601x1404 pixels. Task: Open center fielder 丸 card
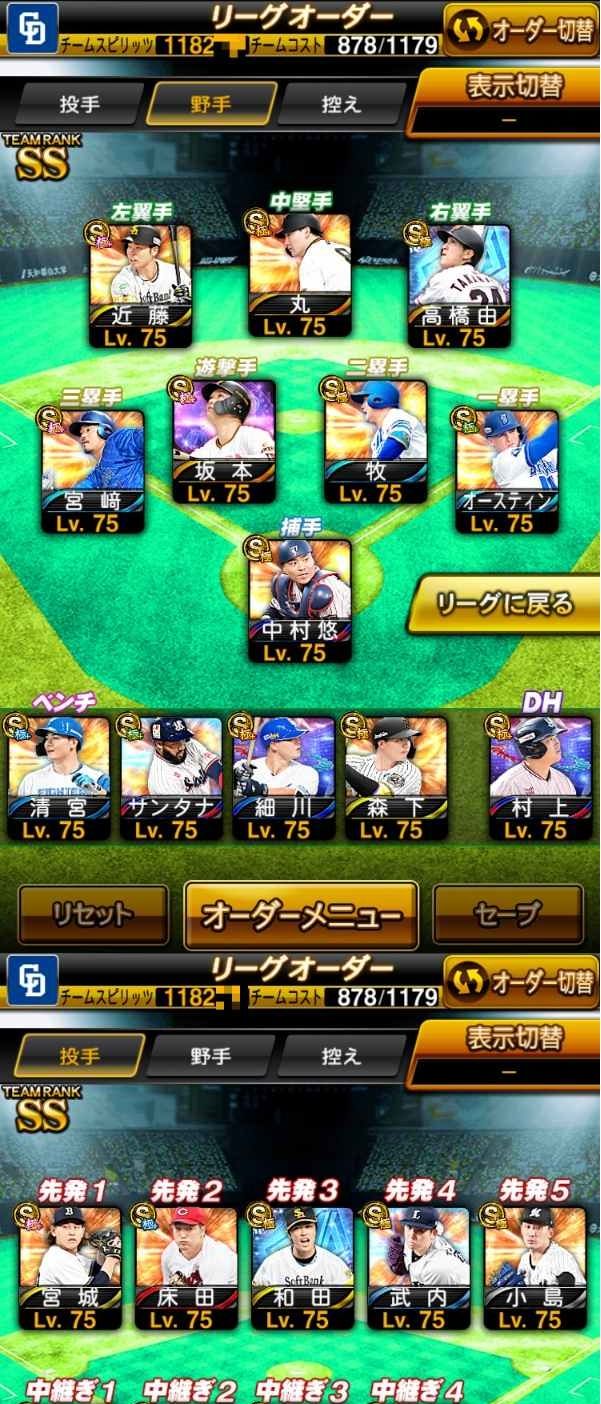pyautogui.click(x=300, y=274)
